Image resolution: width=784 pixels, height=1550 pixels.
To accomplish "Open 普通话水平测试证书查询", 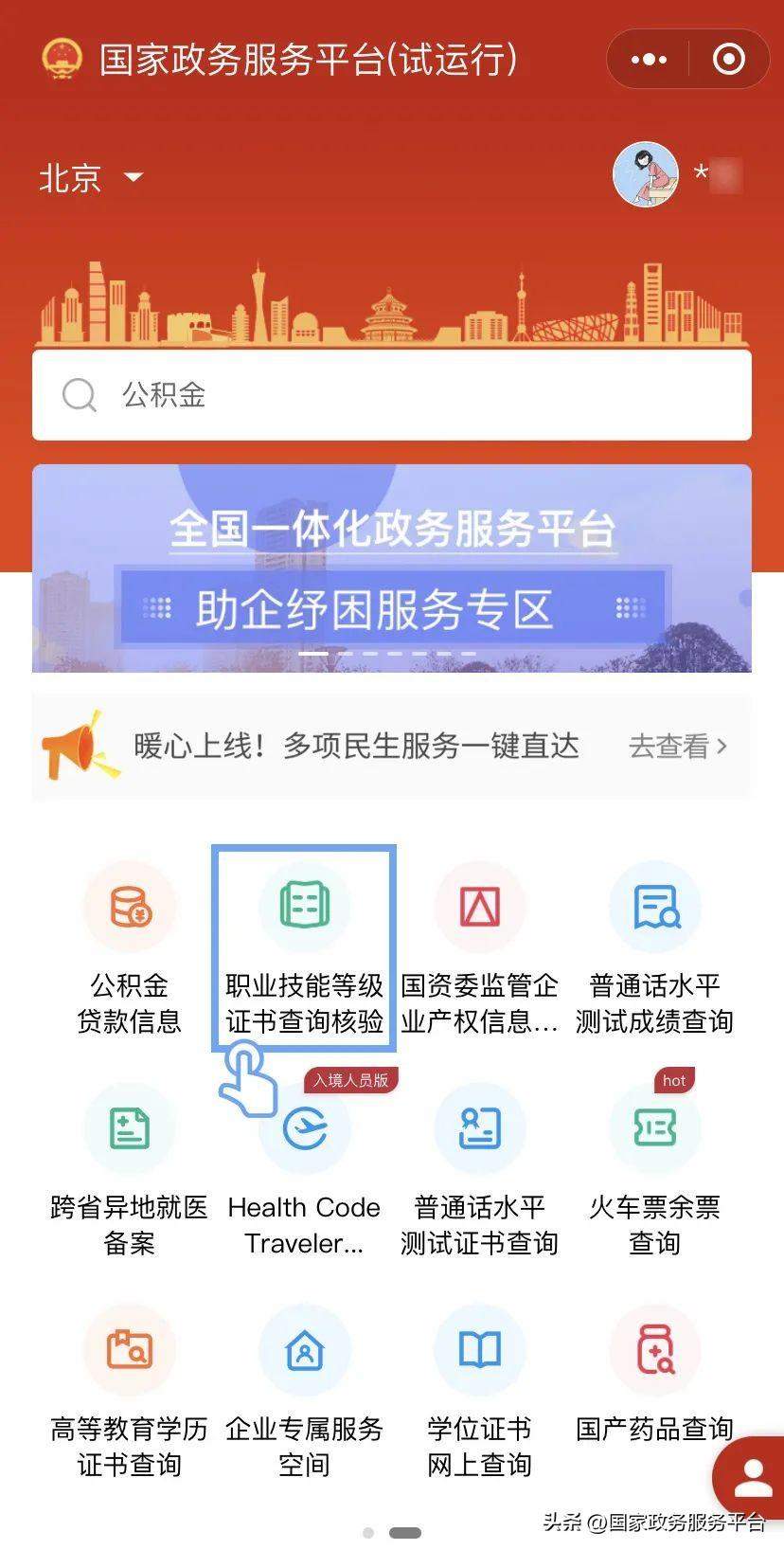I will pyautogui.click(x=479, y=1170).
